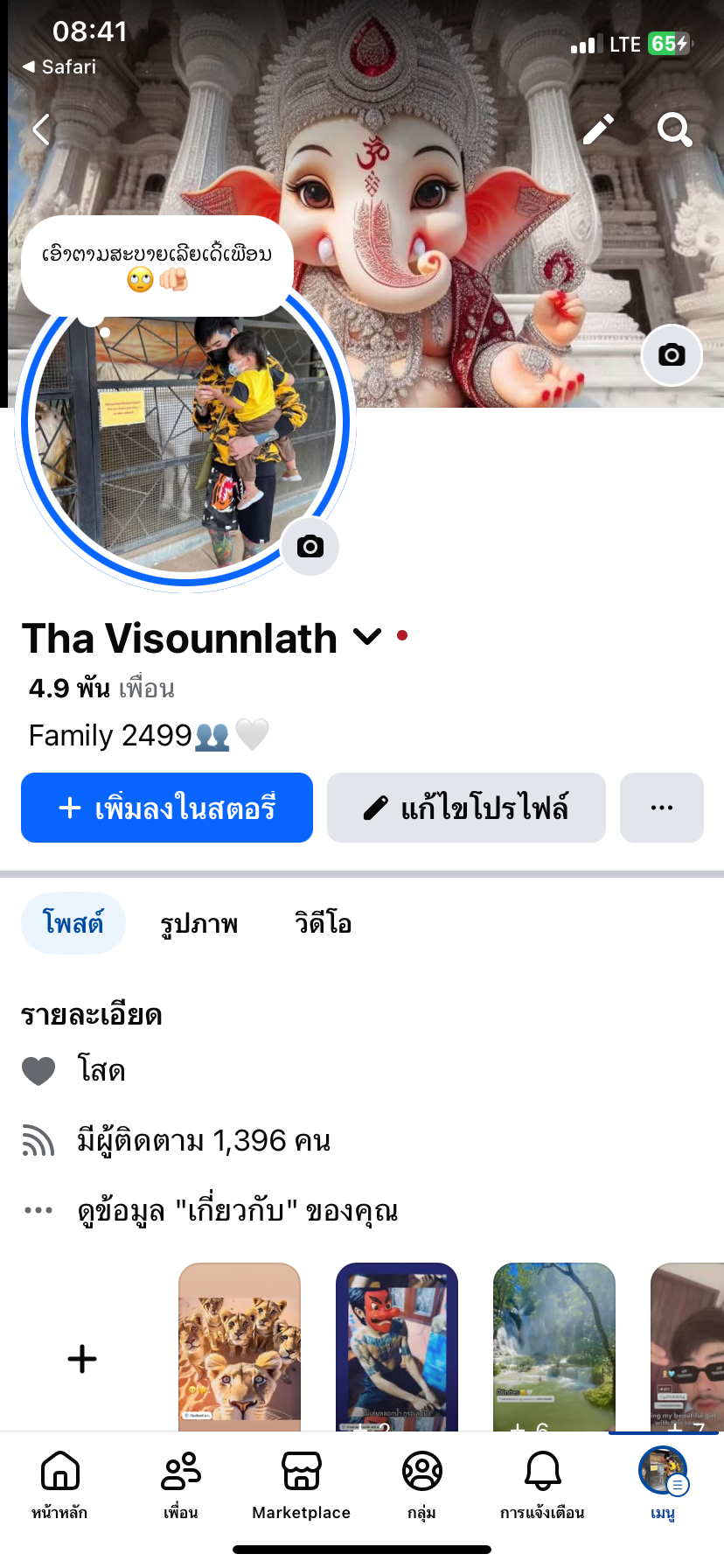Add a new highlight with plus tile
The height and width of the screenshot is (1568, 724).
point(82,1358)
